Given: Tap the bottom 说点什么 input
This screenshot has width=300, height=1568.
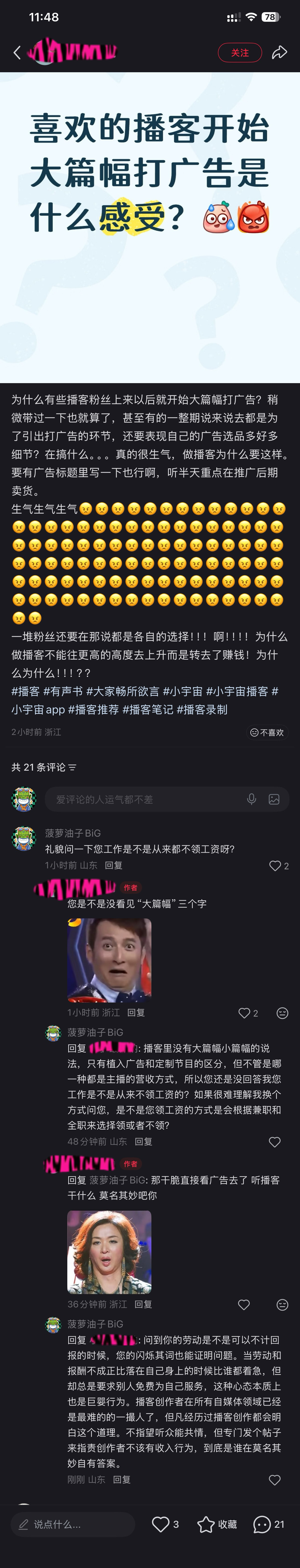Looking at the screenshot, I should click(72, 1524).
